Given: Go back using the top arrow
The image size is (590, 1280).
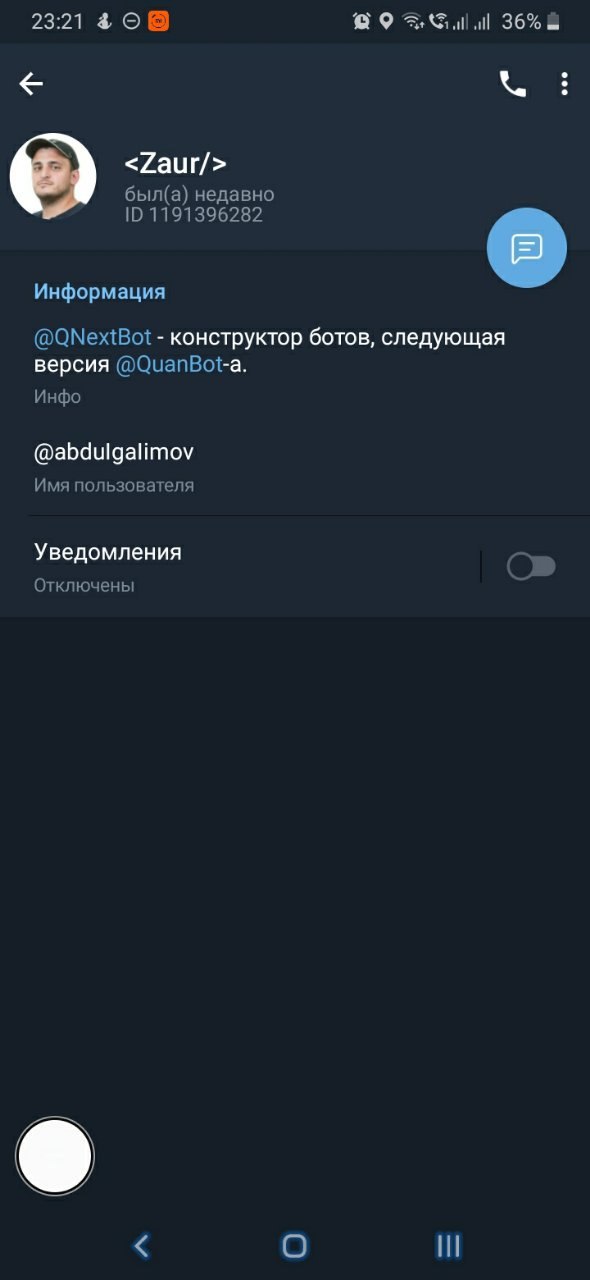Looking at the screenshot, I should (x=31, y=84).
